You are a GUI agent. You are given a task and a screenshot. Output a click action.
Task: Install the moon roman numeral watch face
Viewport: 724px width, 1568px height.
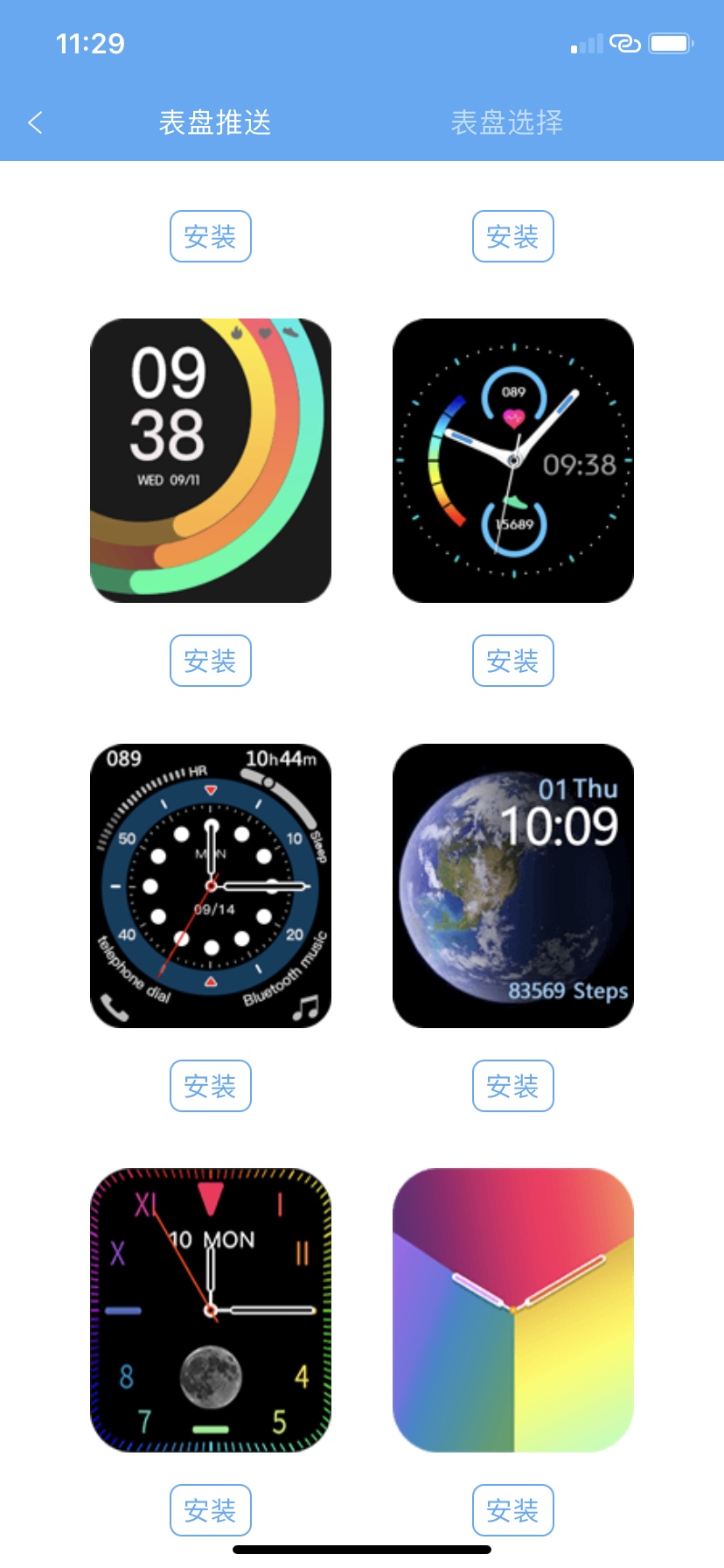[x=211, y=1510]
